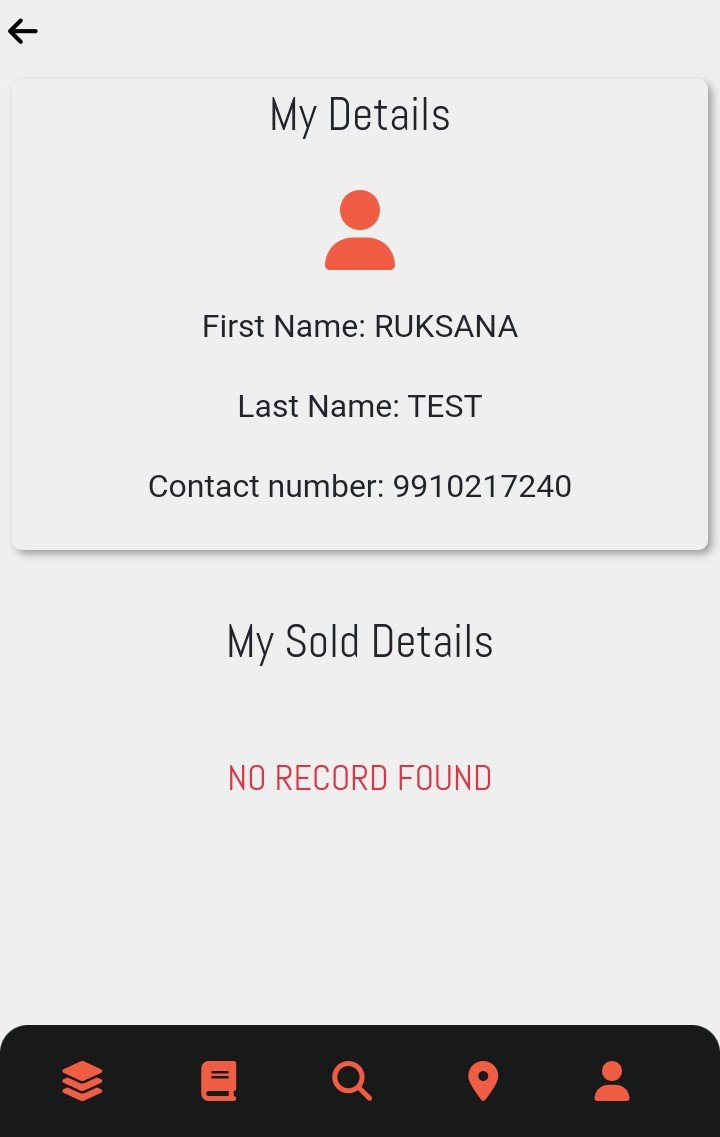The image size is (720, 1137).
Task: Open the layers tab in bottom bar
Action: click(82, 1081)
